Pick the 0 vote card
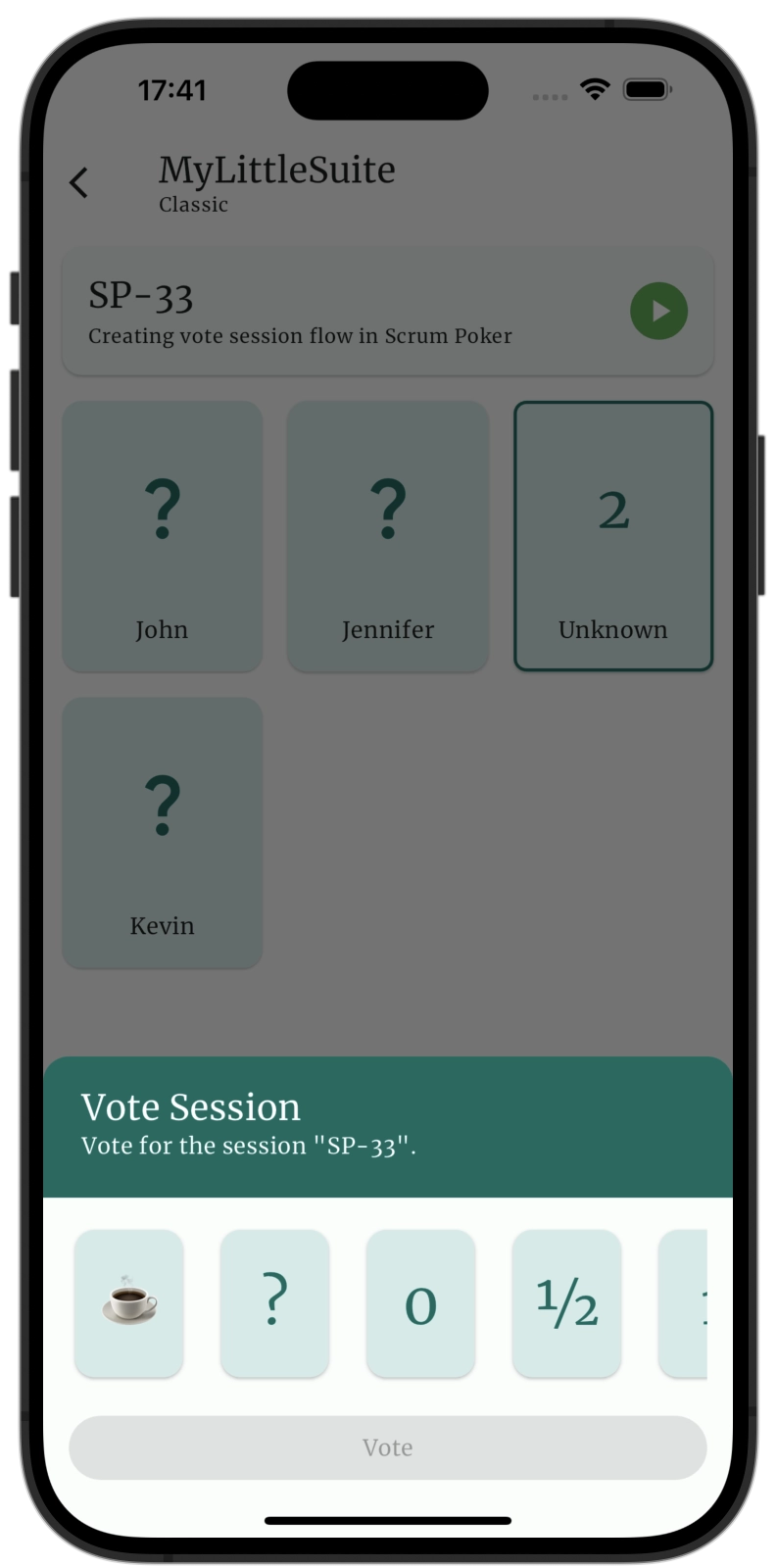Viewport: 776px width, 1568px height. pos(420,1302)
